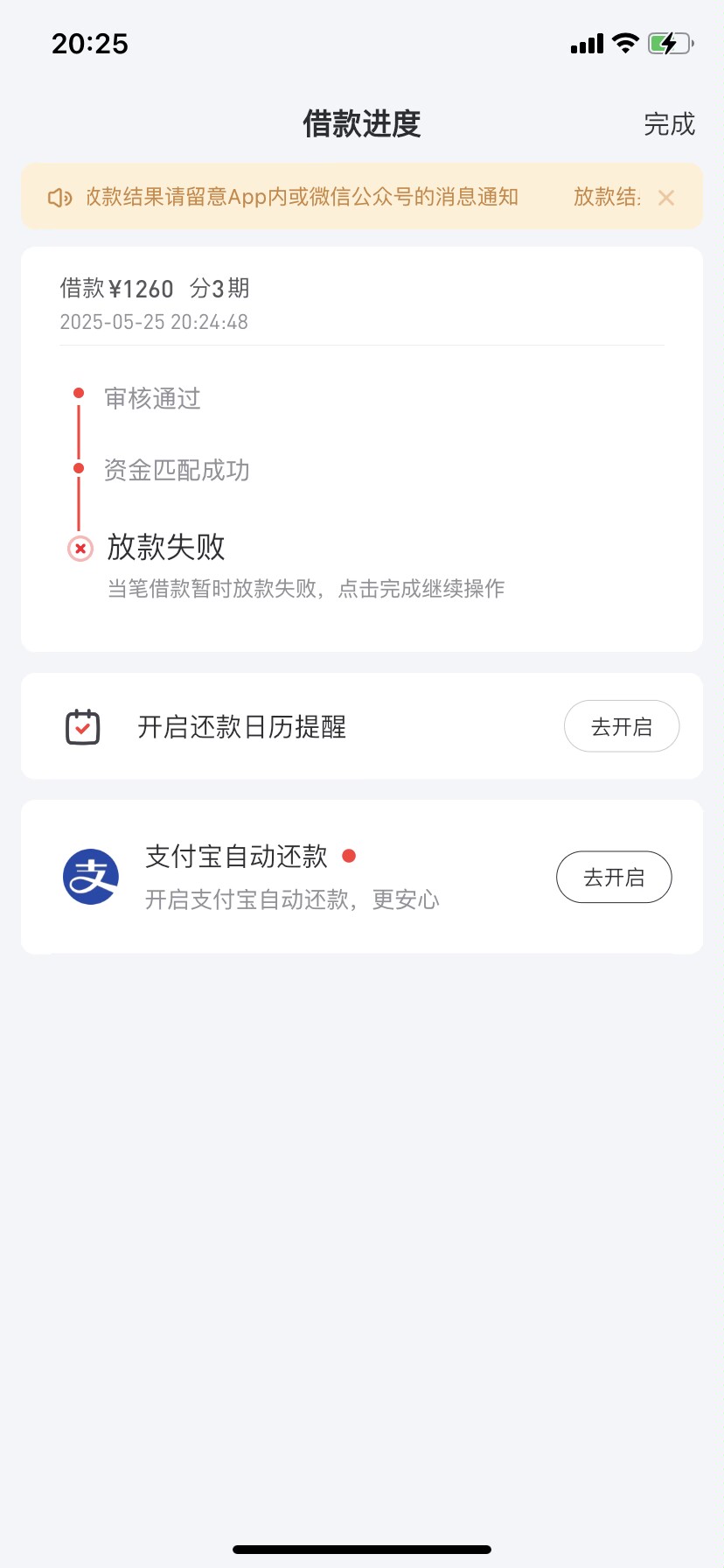Screen dimensions: 724x1568
Task: Dismiss the yellow notification banner
Action: 666,198
